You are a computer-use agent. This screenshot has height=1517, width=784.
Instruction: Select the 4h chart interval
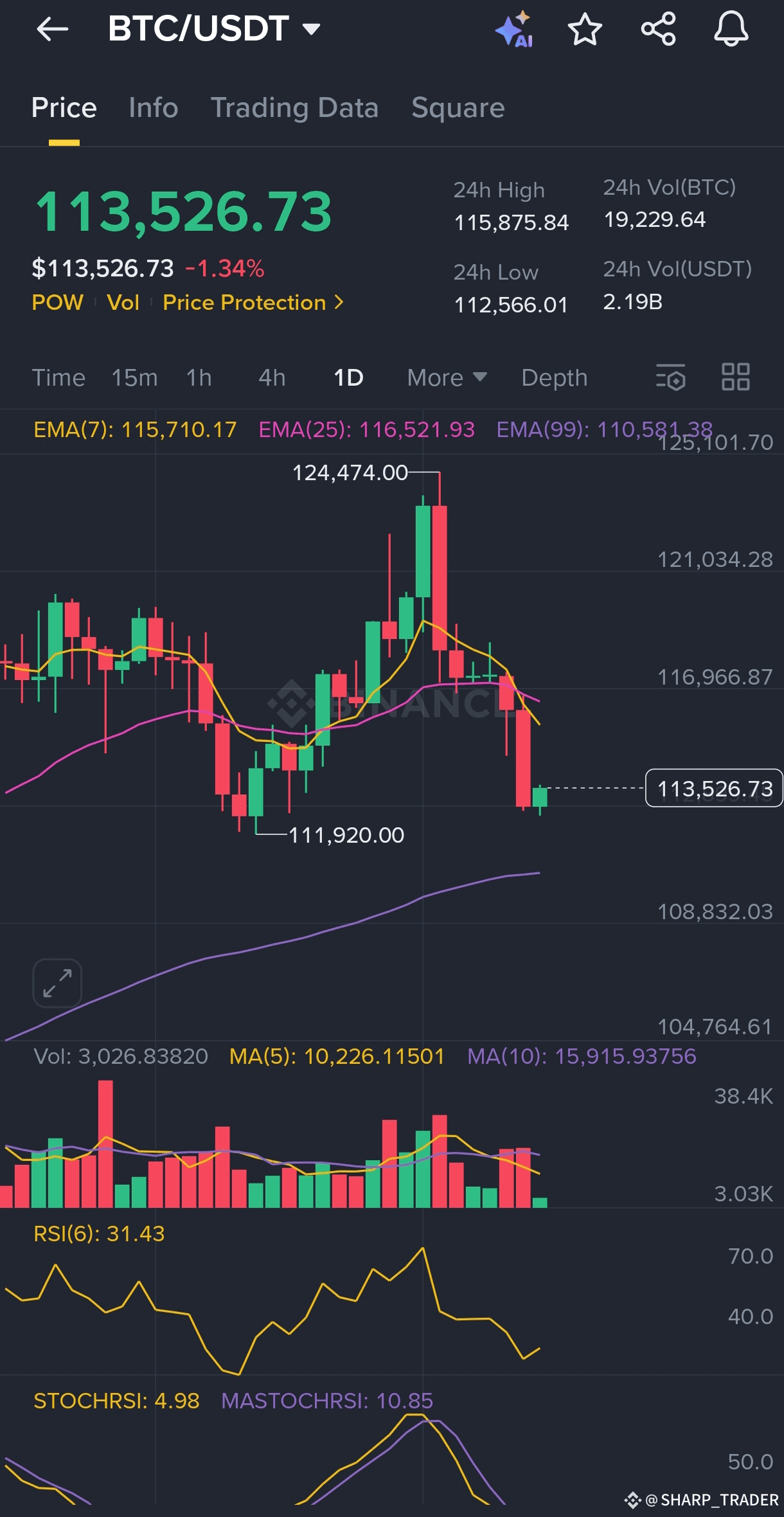pyautogui.click(x=272, y=377)
